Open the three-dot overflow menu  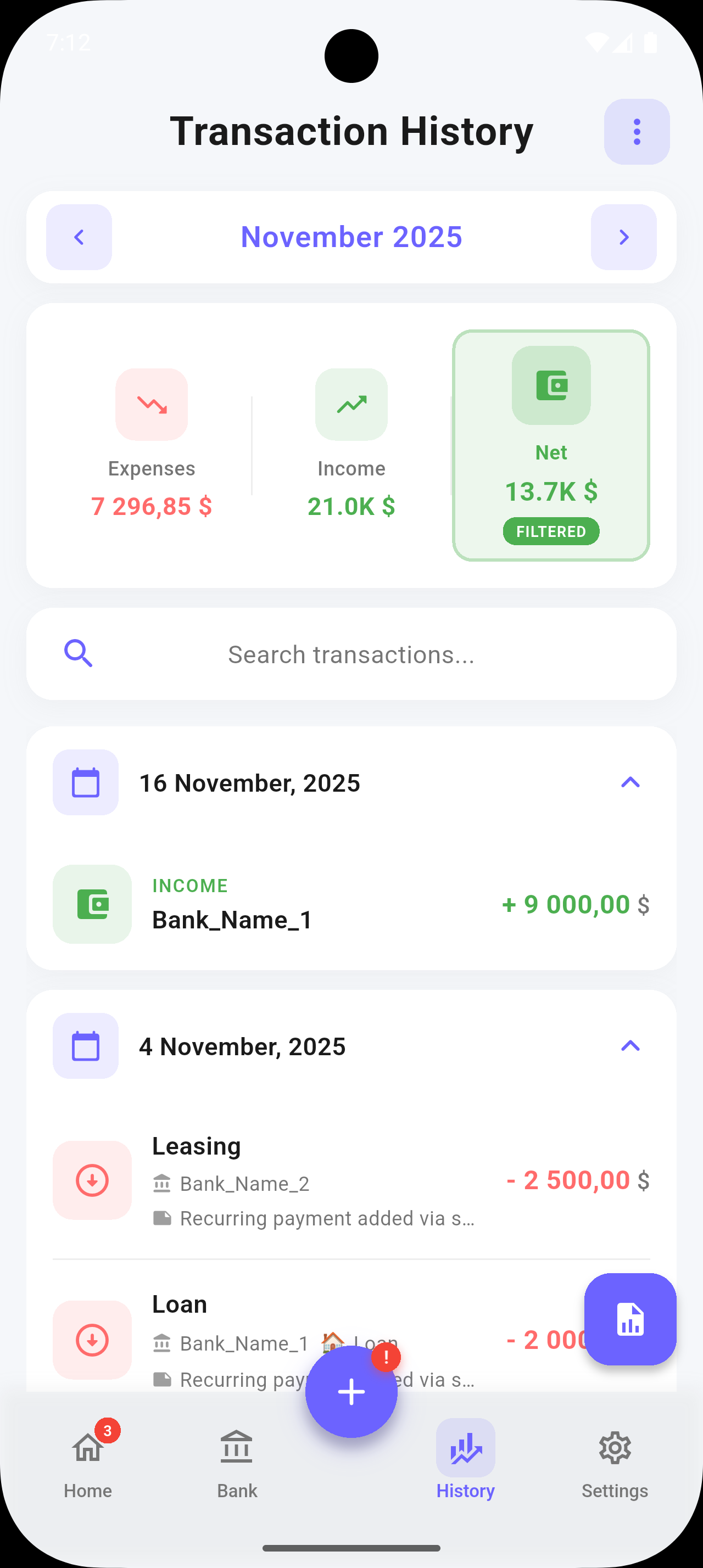[636, 131]
